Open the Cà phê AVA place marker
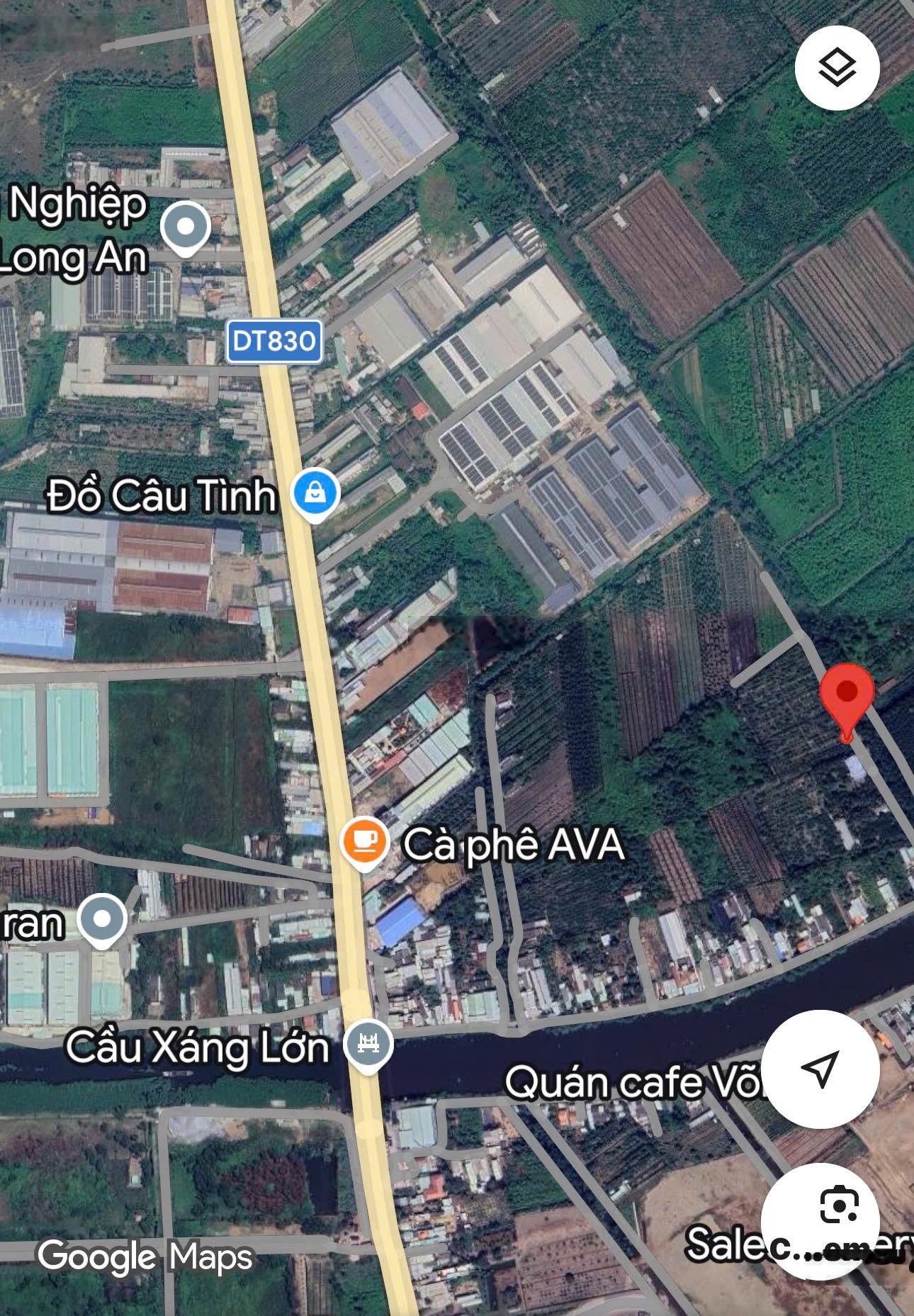914x1316 pixels. (x=364, y=843)
